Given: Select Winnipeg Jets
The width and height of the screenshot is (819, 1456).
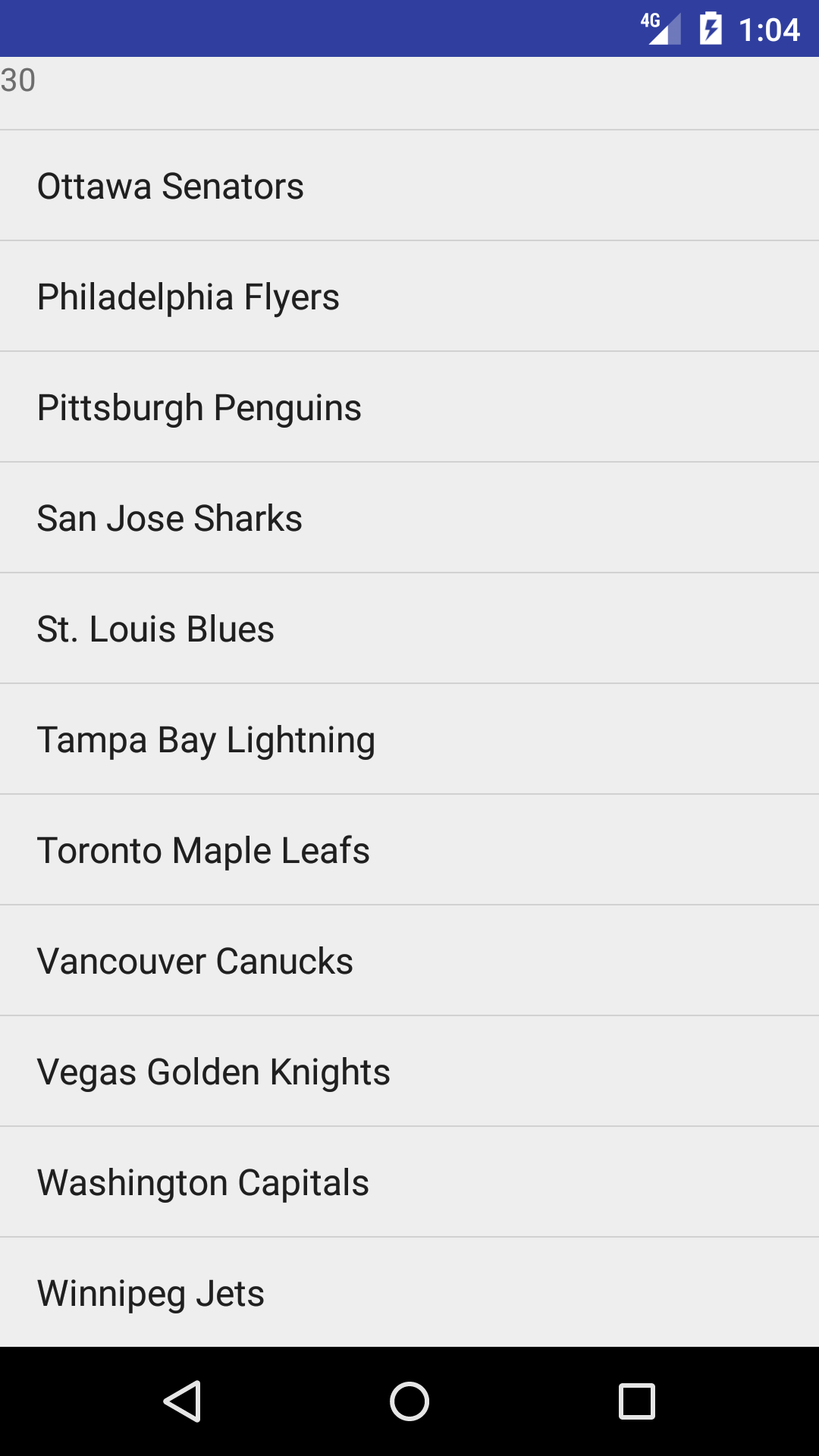Looking at the screenshot, I should tap(409, 1292).
